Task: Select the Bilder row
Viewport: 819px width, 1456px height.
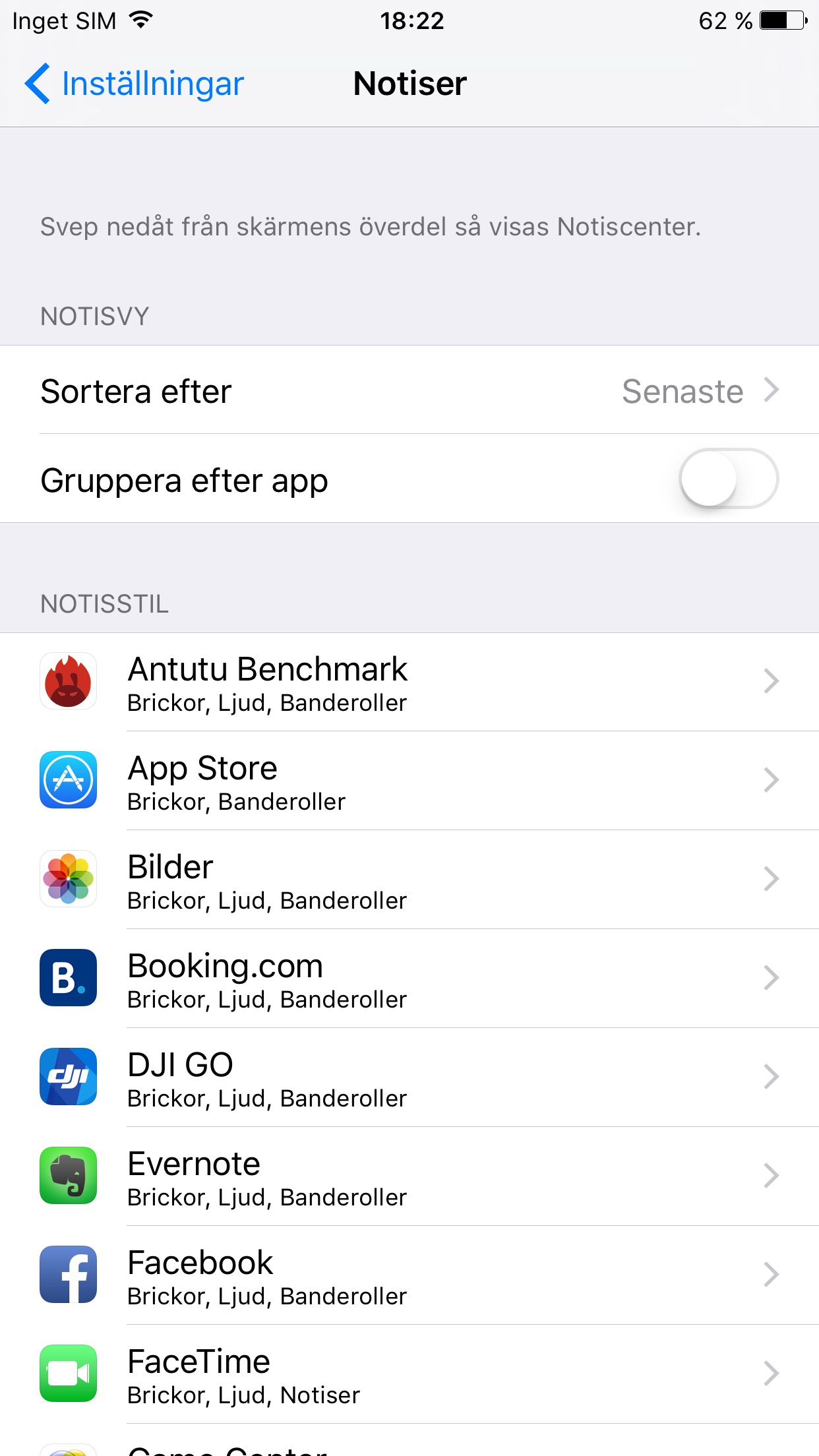Action: [x=409, y=880]
